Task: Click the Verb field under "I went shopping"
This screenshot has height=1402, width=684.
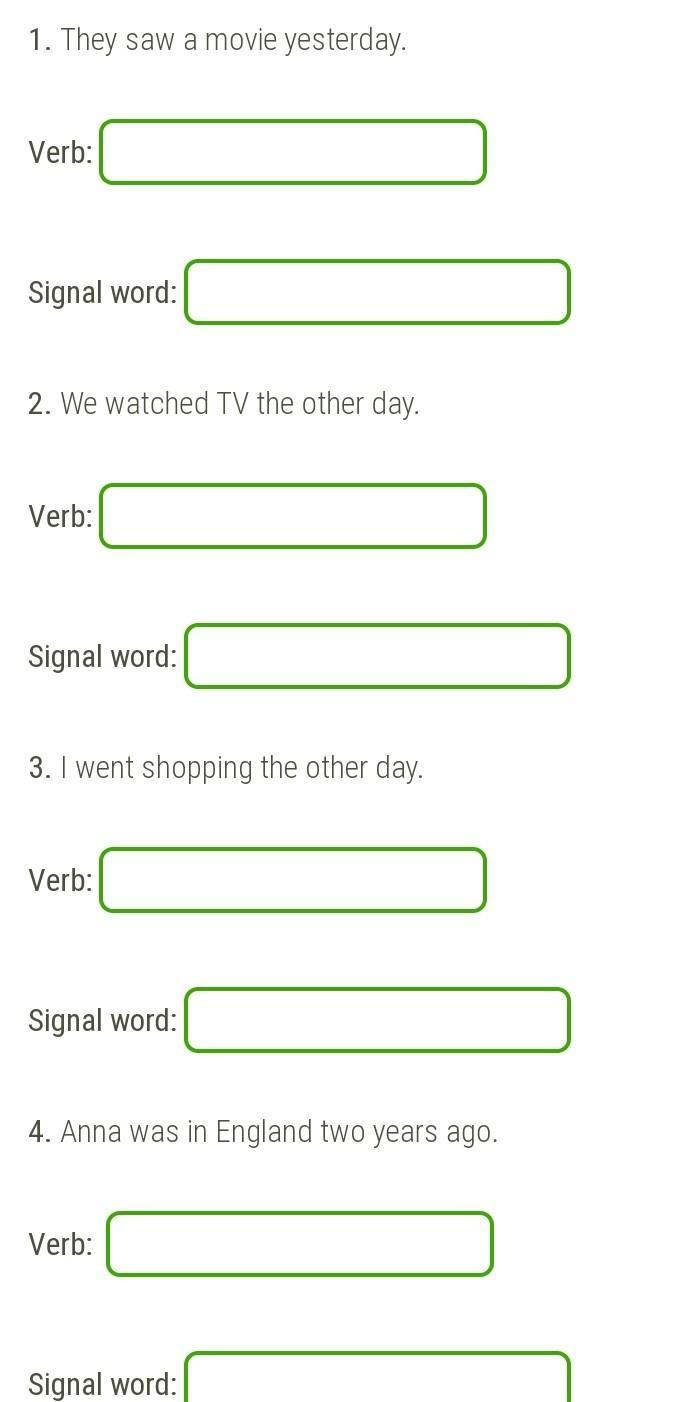Action: [x=293, y=880]
